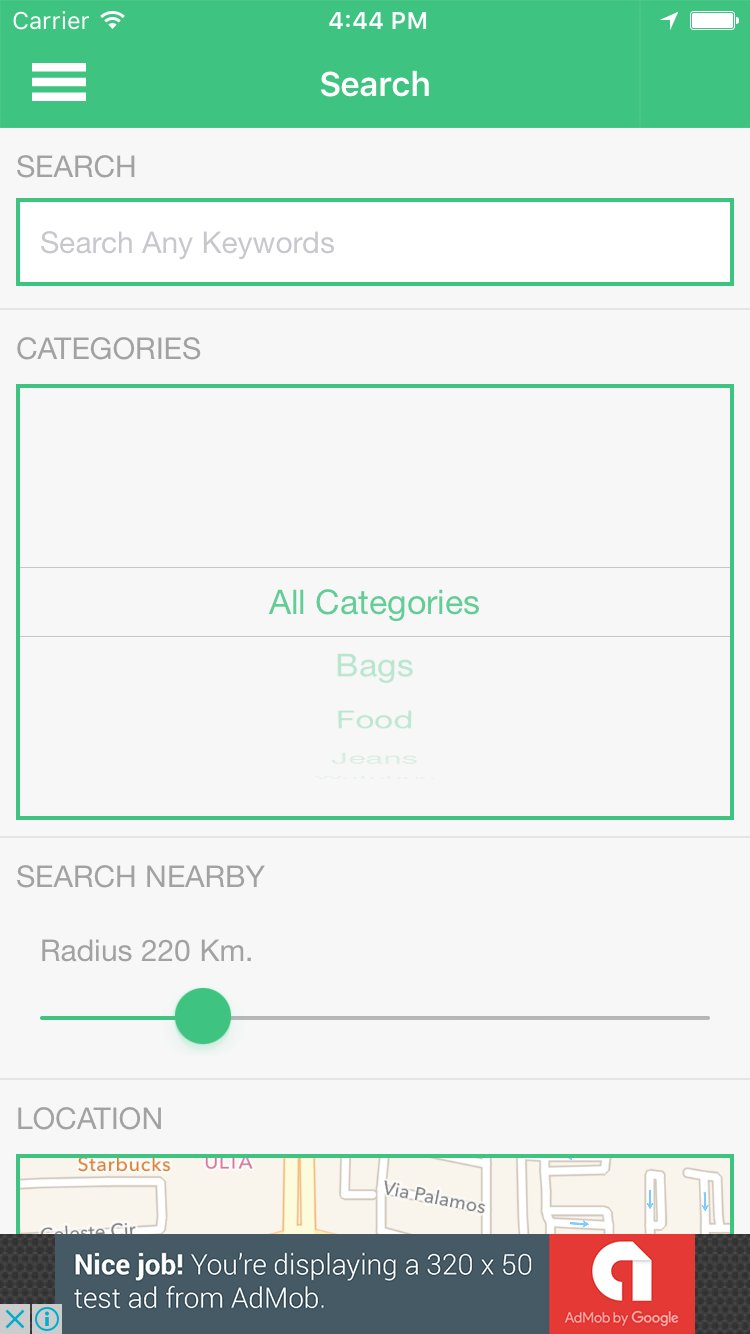Viewport: 750px width, 1334px height.
Task: Select Bags in the category picker
Action: tap(375, 666)
